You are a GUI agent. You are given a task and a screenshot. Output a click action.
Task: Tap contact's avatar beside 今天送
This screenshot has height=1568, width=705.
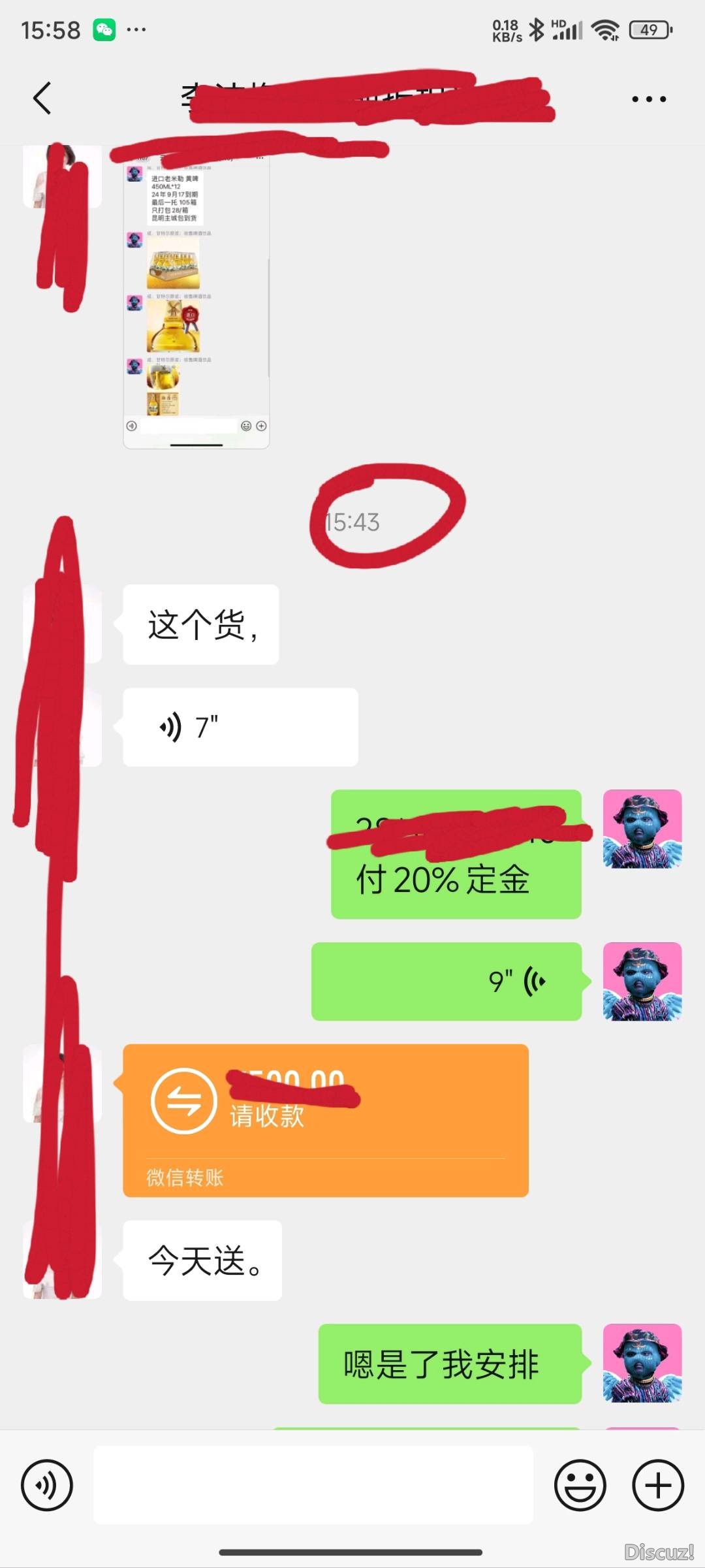click(x=63, y=1260)
